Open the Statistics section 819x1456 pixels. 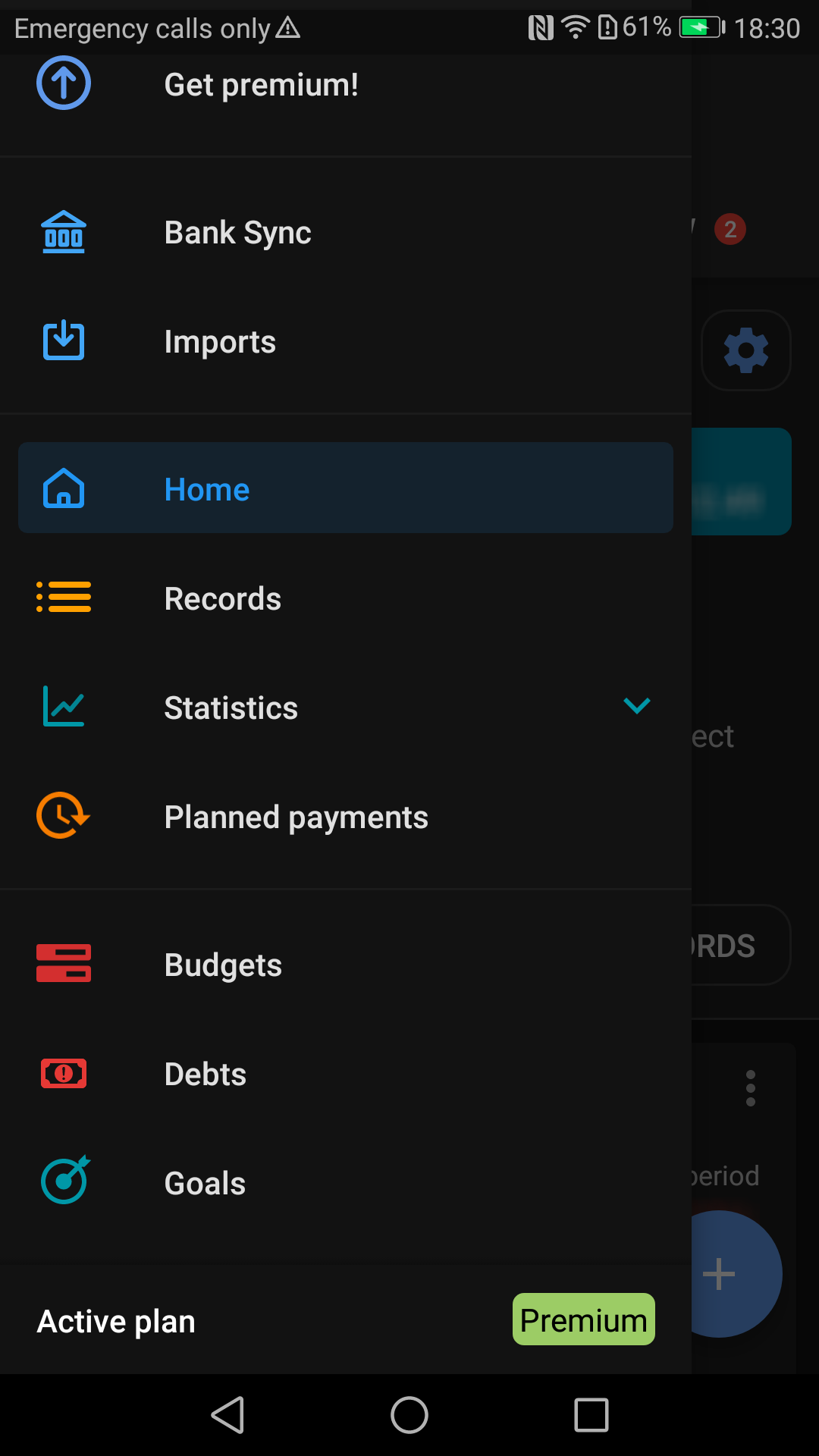pos(346,708)
